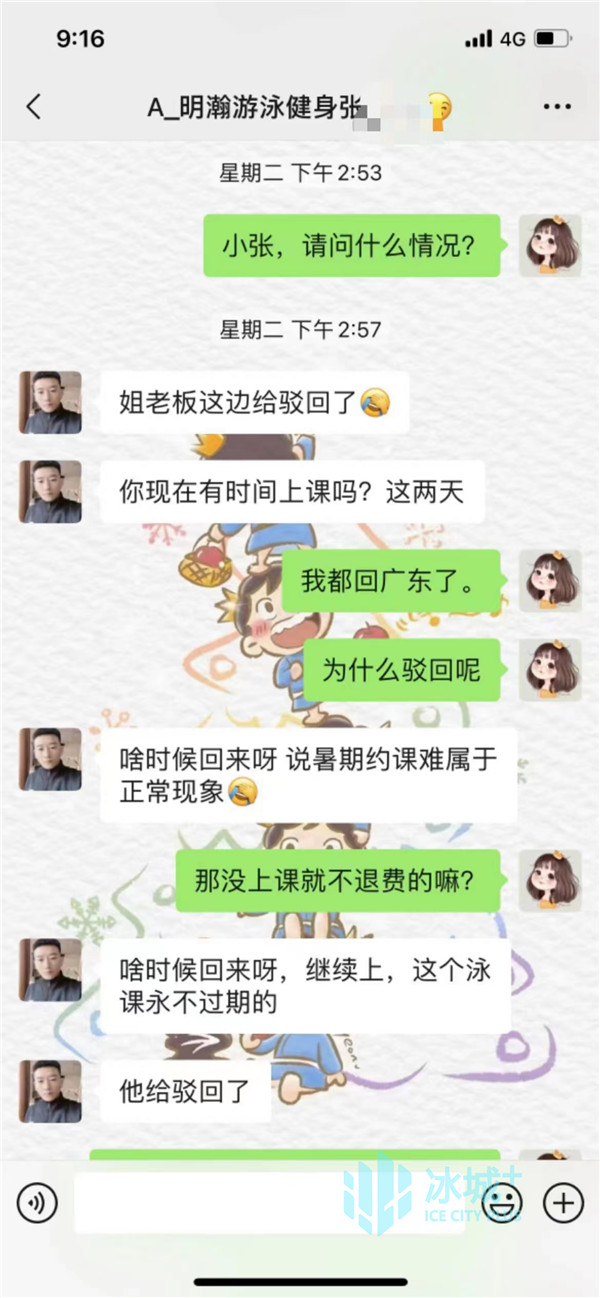Go back to the chat list
This screenshot has height=1298, width=600.
tap(34, 107)
